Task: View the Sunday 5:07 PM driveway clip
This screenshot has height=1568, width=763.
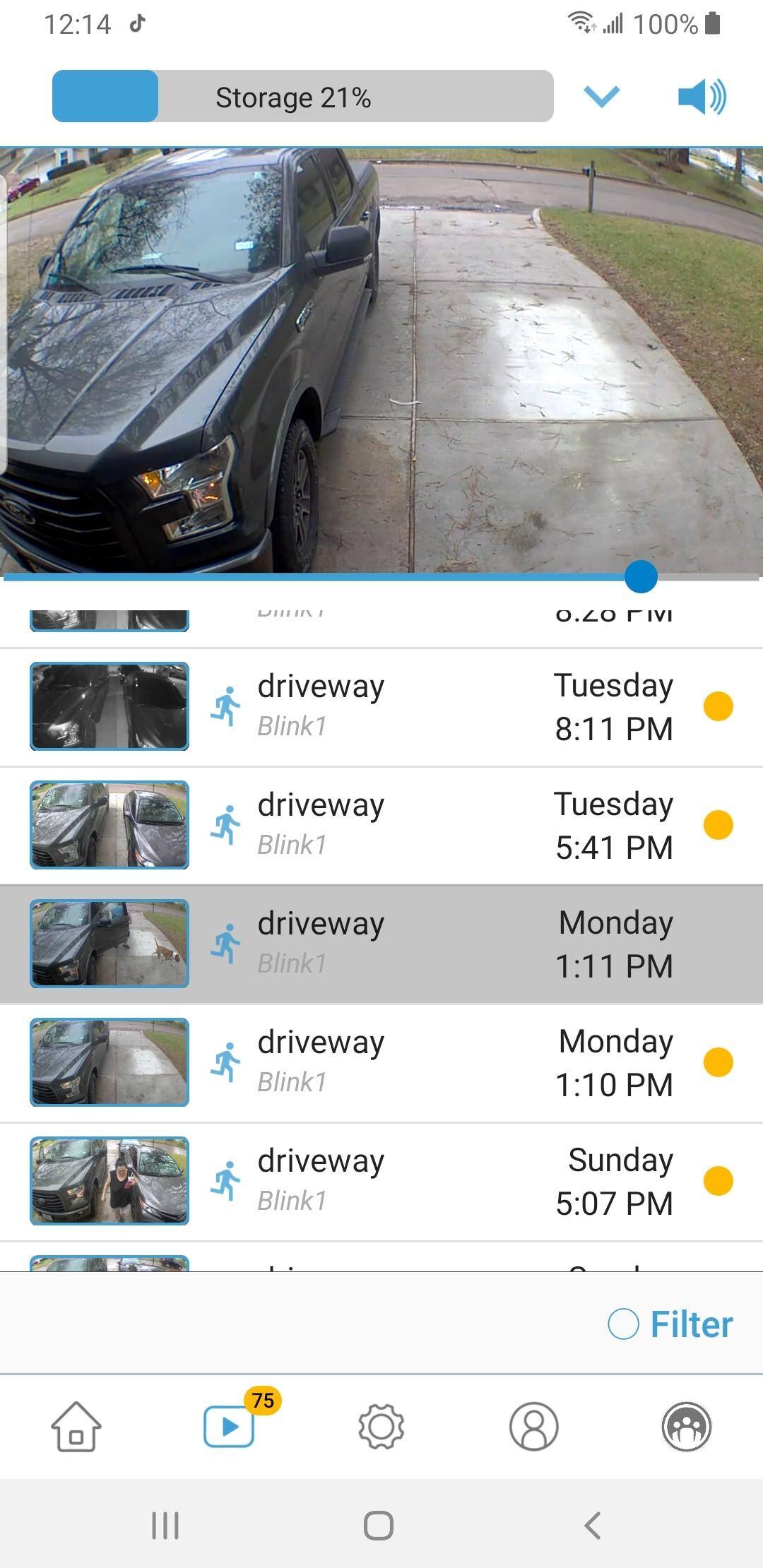Action: tap(381, 1181)
